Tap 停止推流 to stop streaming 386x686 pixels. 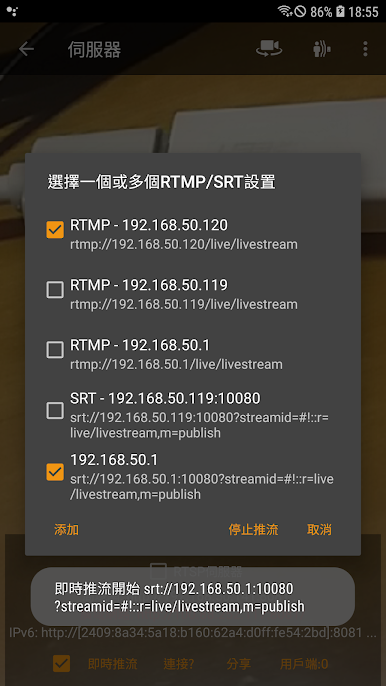(x=253, y=530)
